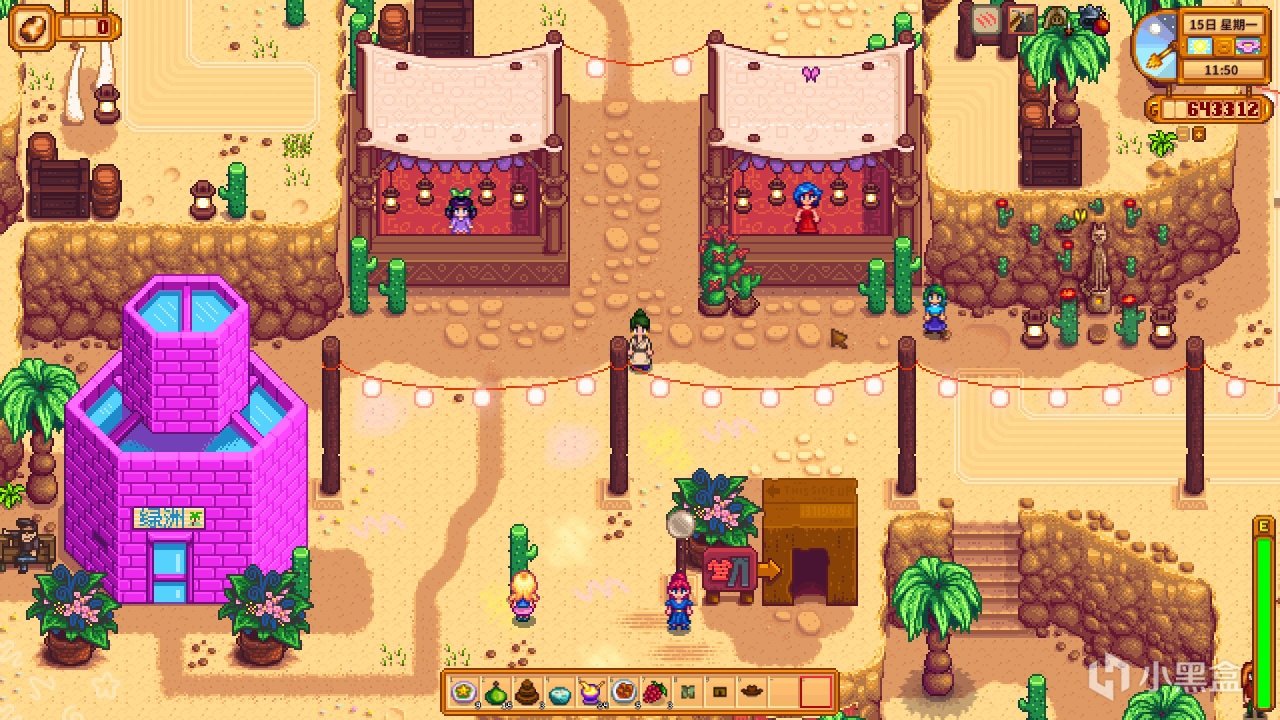The width and height of the screenshot is (1280, 720).
Task: Zoom in with the plus button
Action: [1198, 134]
